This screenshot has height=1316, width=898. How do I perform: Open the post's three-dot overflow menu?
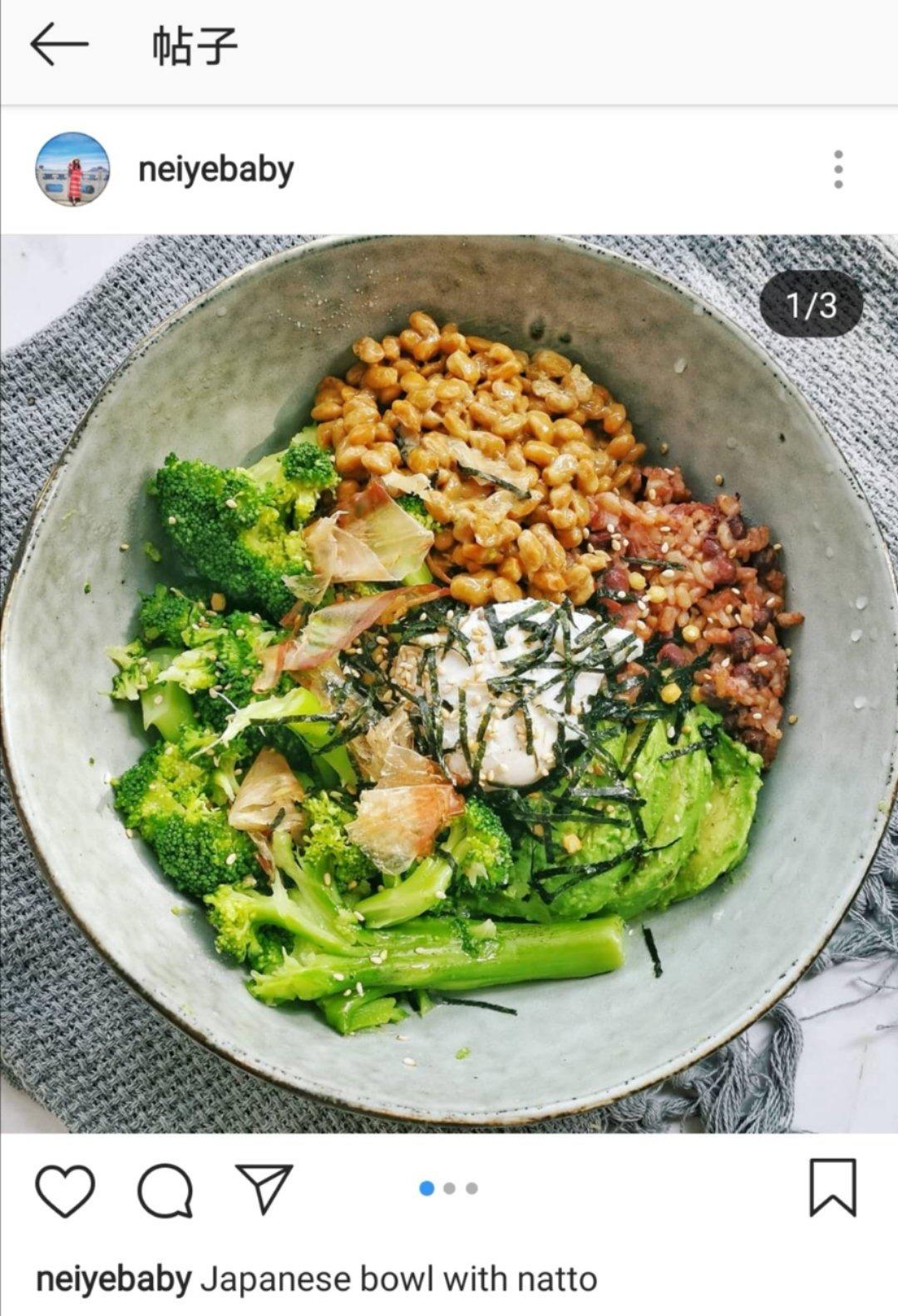click(837, 170)
